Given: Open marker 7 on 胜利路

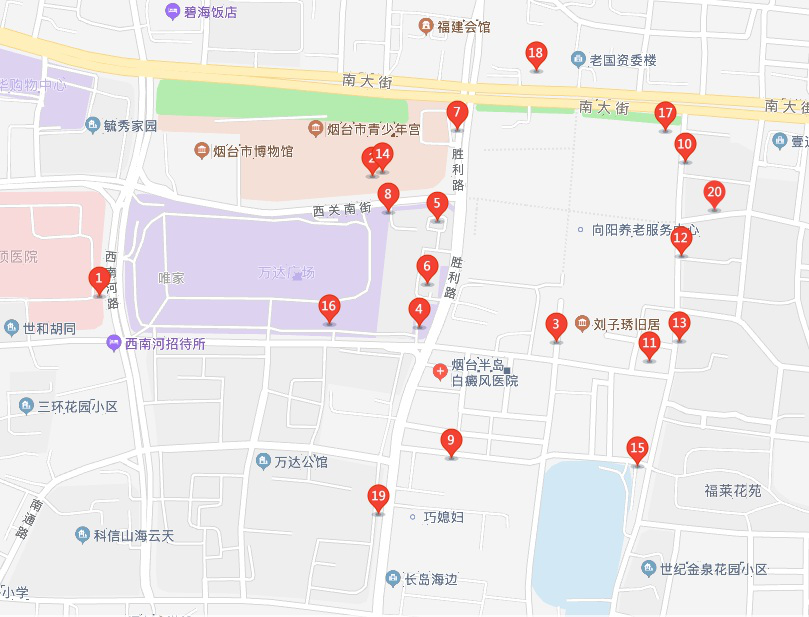Looking at the screenshot, I should click(458, 113).
